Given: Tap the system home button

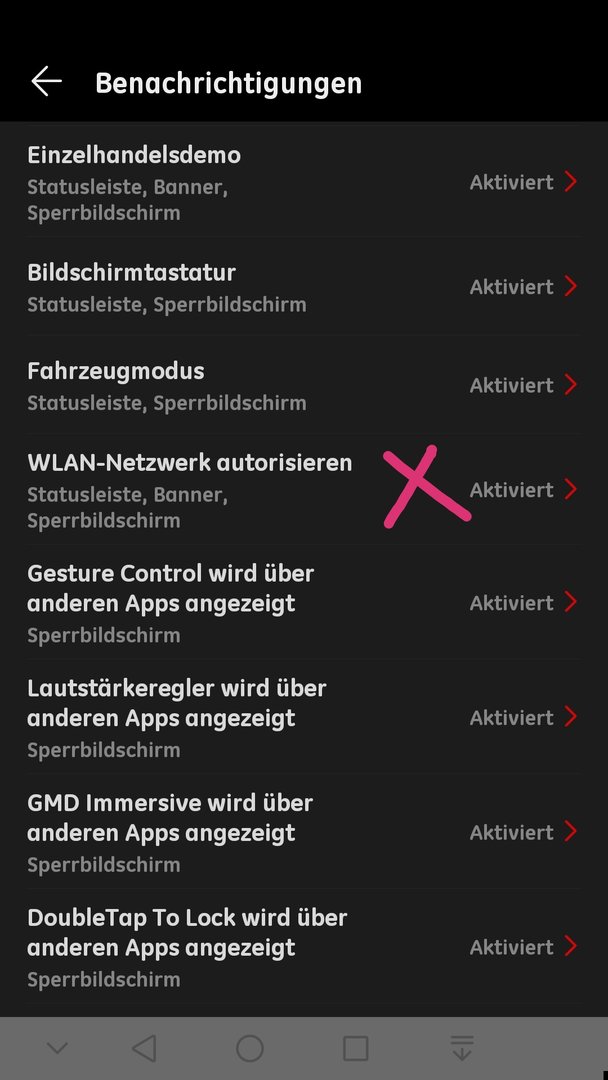Looking at the screenshot, I should pos(250,1048).
